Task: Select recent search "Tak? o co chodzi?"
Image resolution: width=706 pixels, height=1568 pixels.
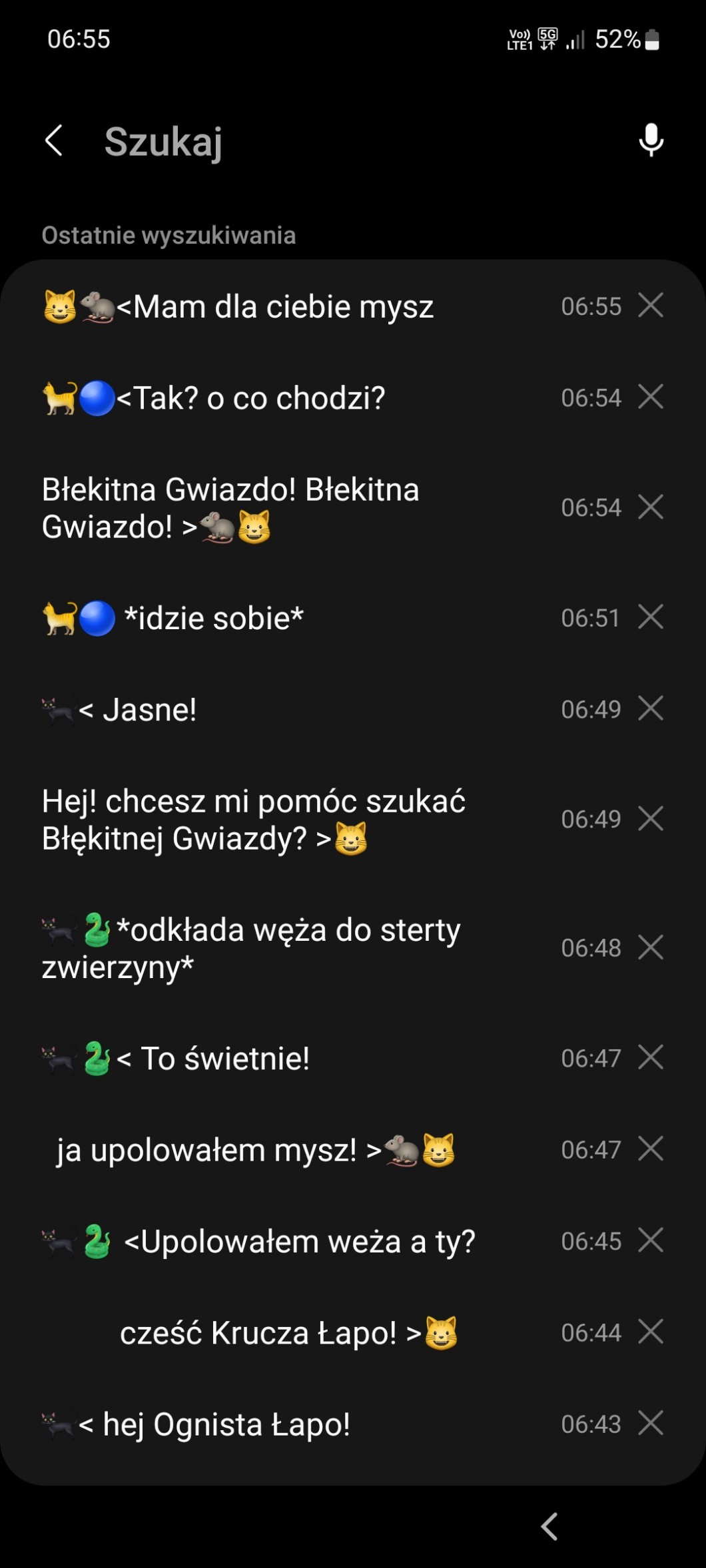Action: coord(253,398)
